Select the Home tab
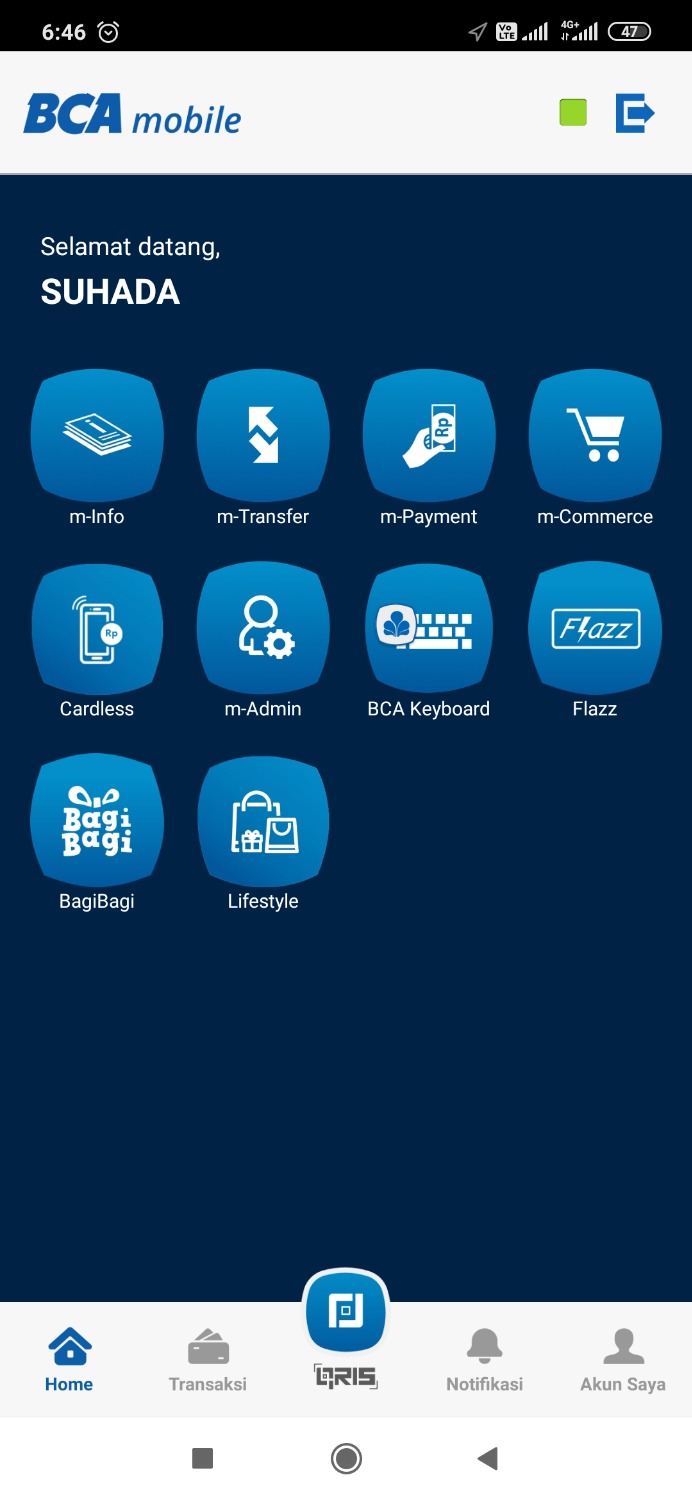Screen dimensions: 692x1500 [69, 1362]
